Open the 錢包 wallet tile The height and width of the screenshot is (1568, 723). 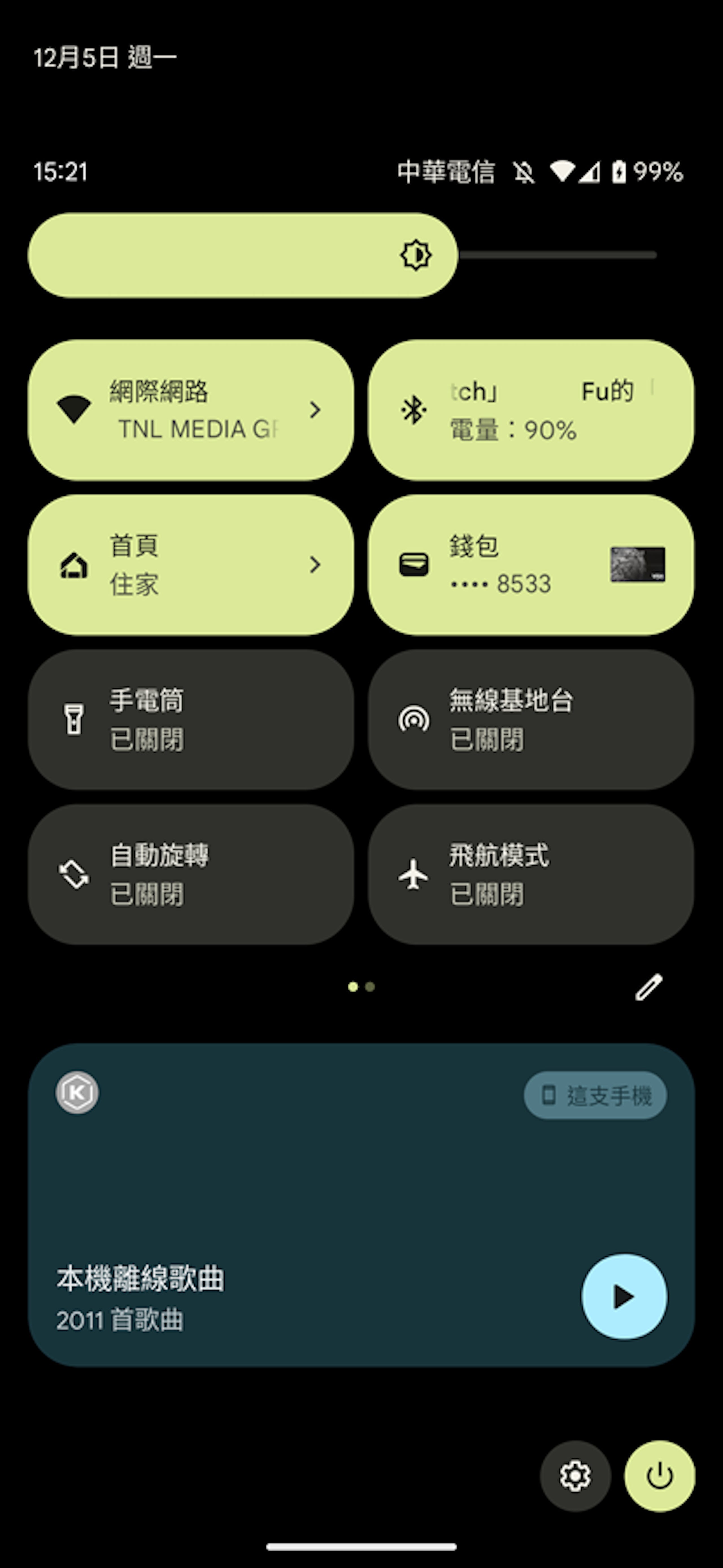tap(531, 565)
